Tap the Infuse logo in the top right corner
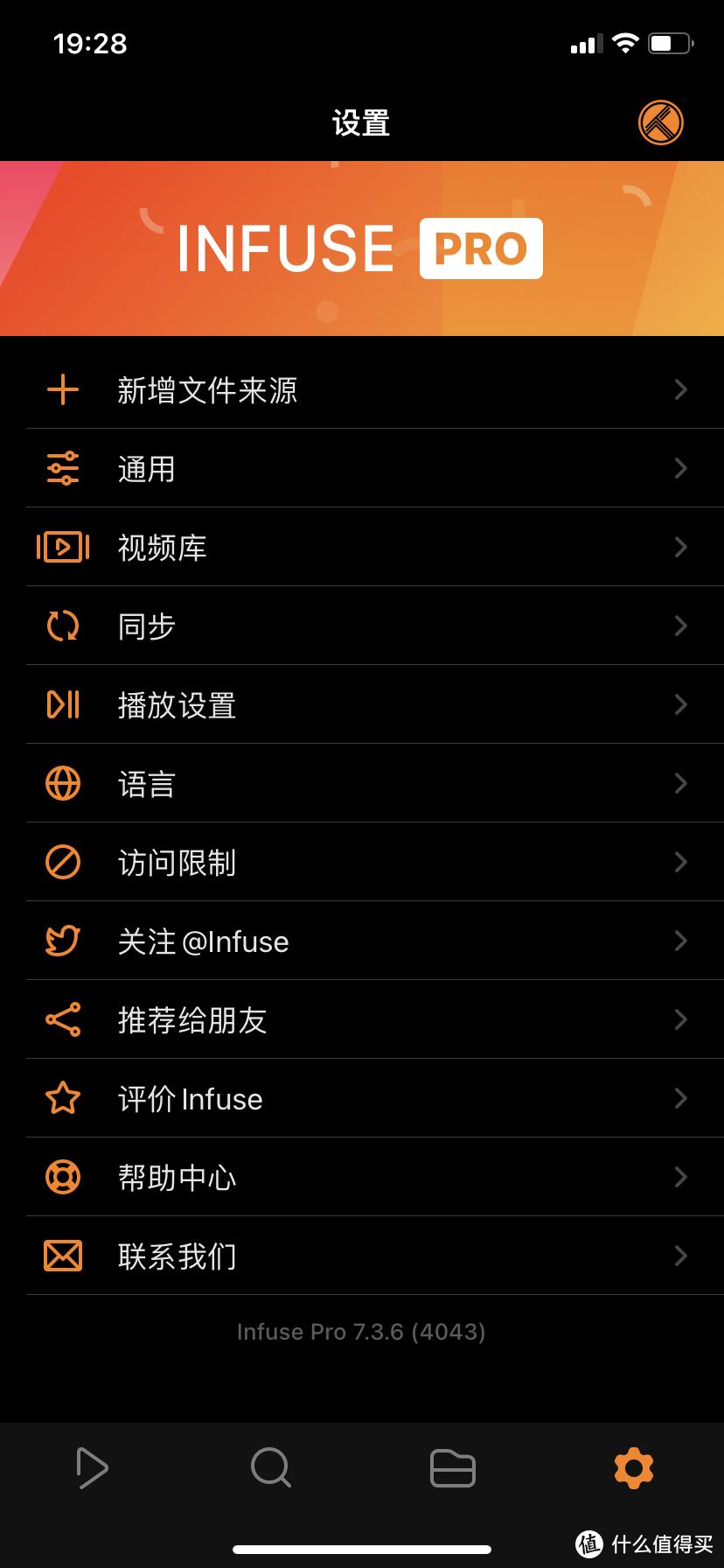The width and height of the screenshot is (724, 1568). point(660,123)
